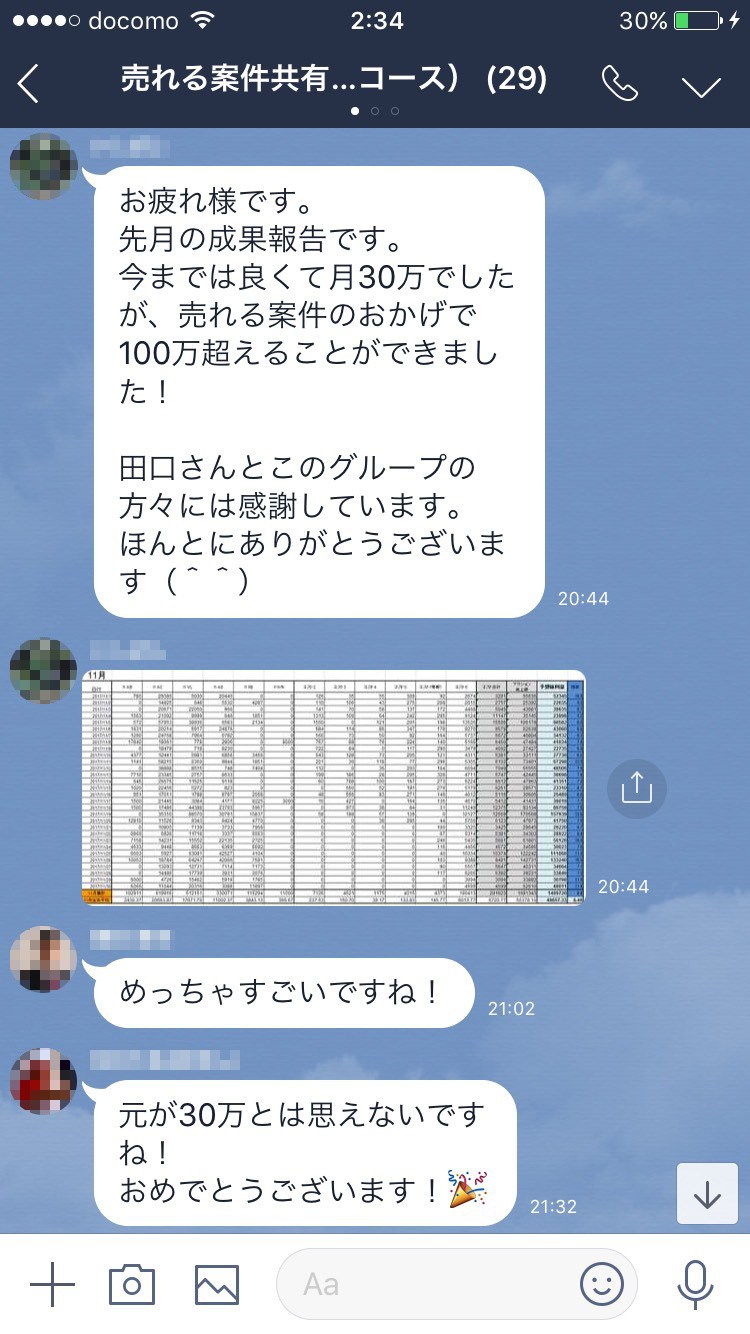View avatar of めっちゃすごいですね sender

pyautogui.click(x=43, y=960)
